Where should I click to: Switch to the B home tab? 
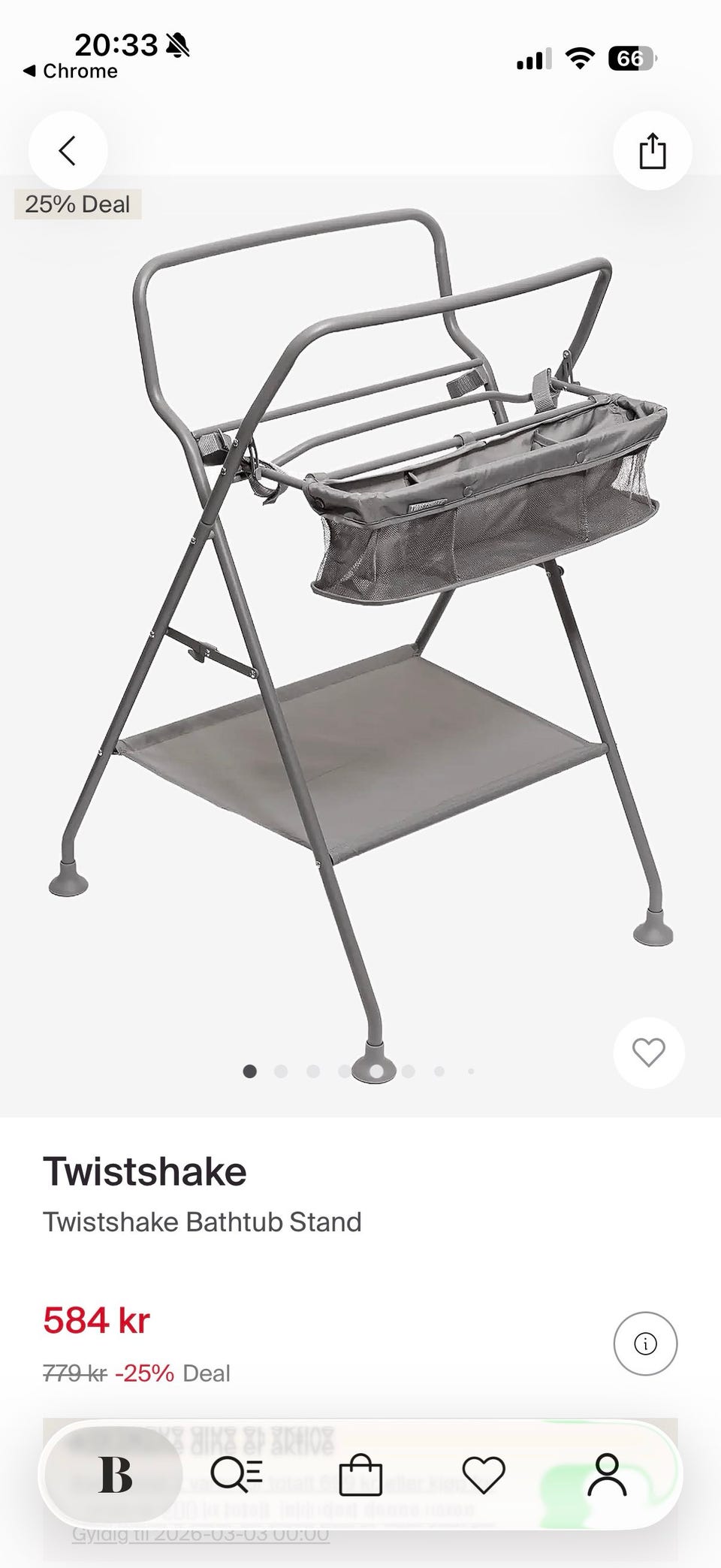[x=115, y=1474]
